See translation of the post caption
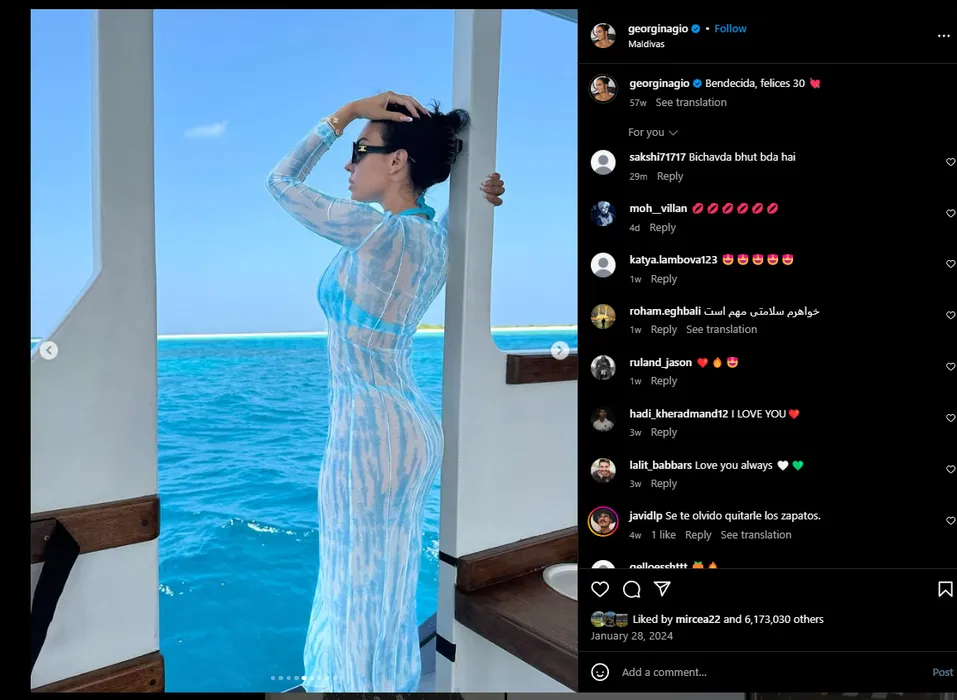The width and height of the screenshot is (957, 700). pos(691,102)
